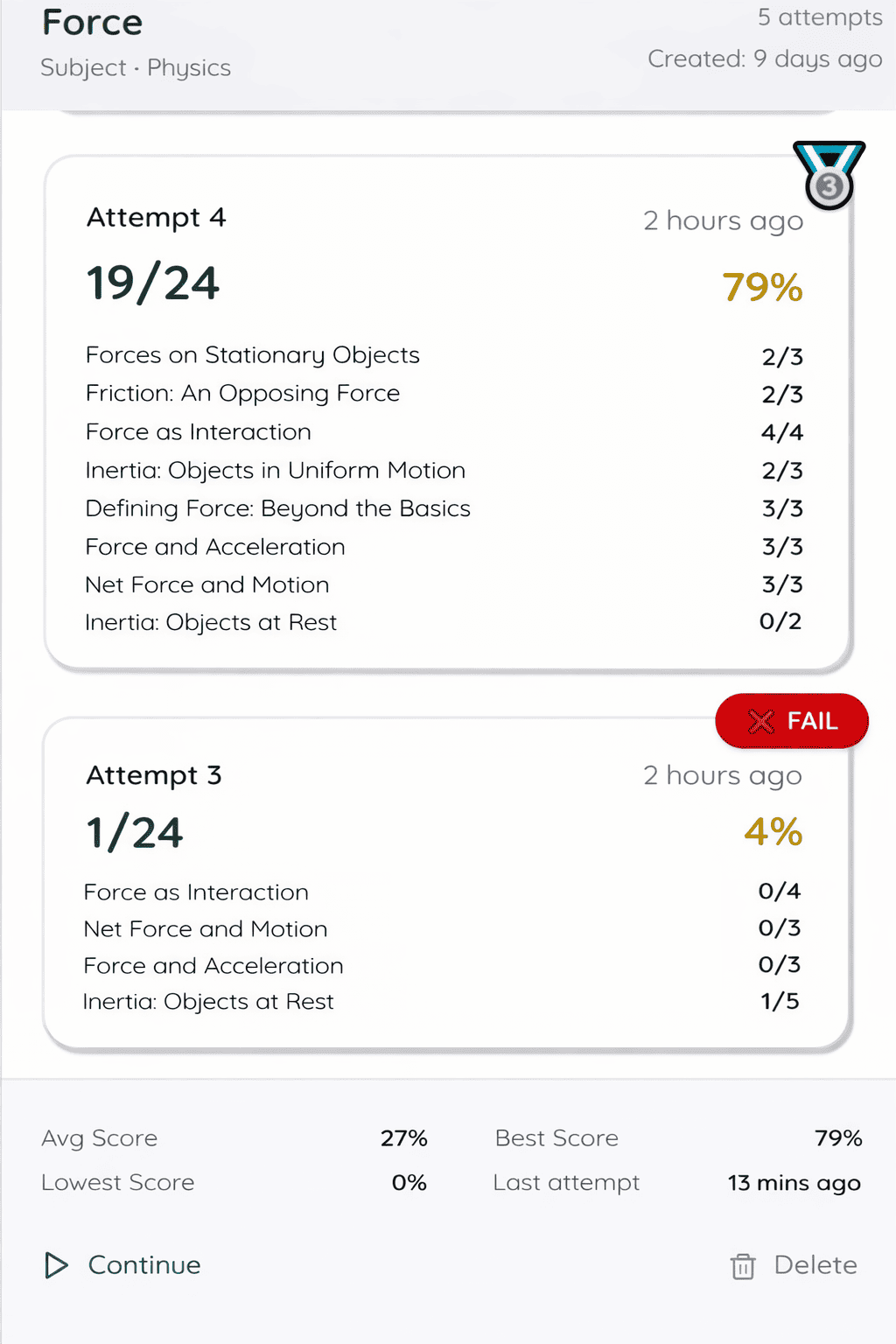
Task: Delete the Force quiz
Action: [x=794, y=1265]
